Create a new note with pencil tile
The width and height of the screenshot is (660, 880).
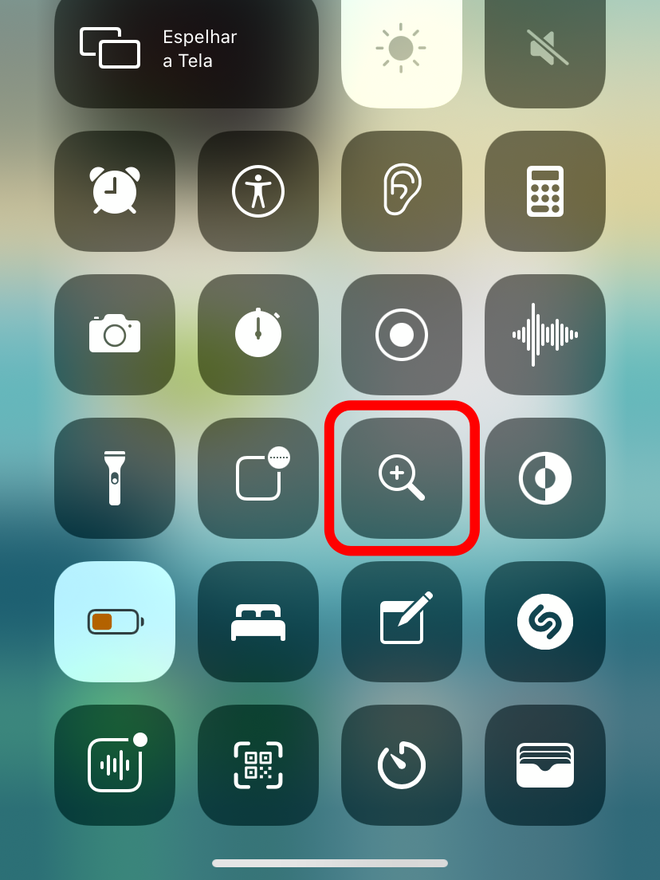[x=402, y=622]
